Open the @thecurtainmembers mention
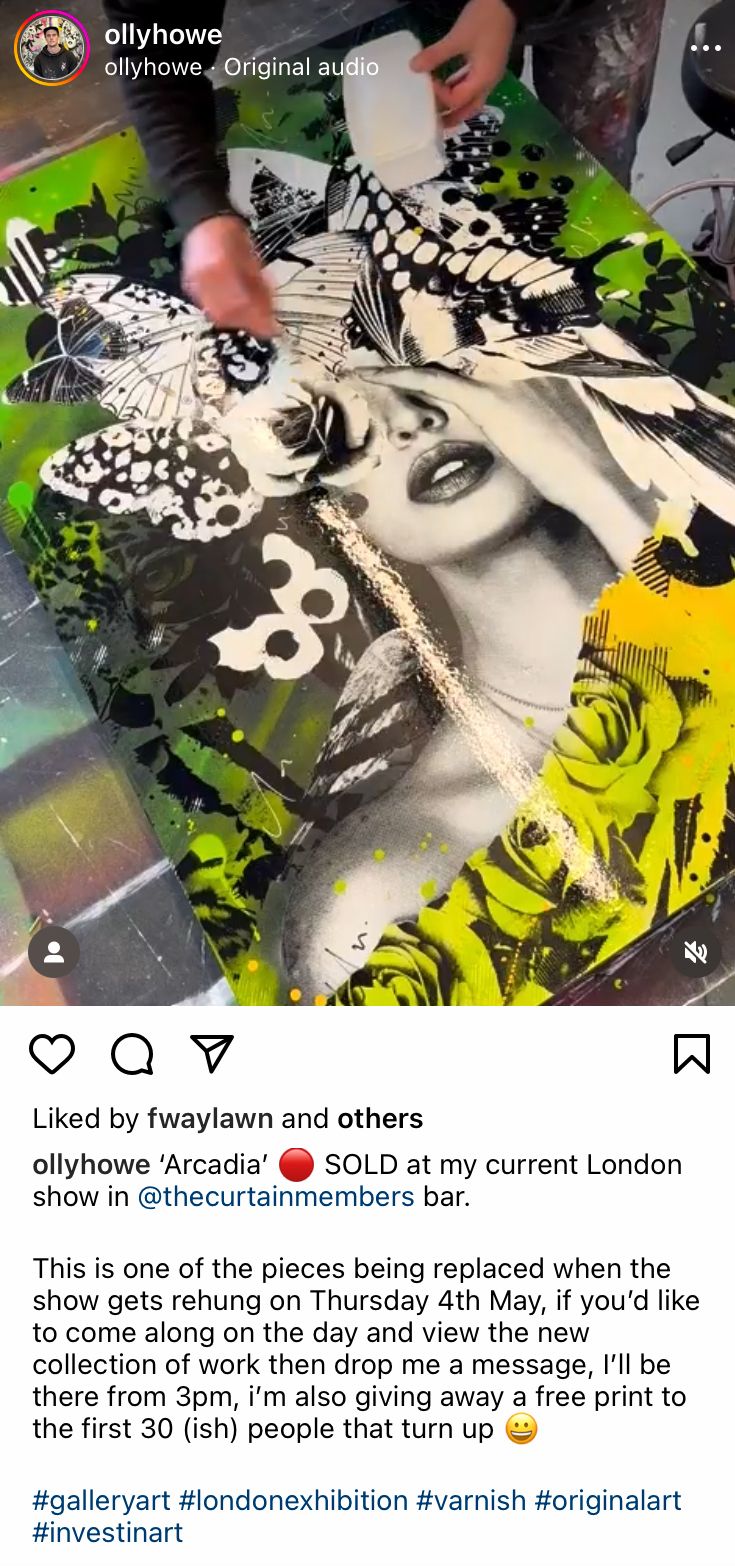 pos(275,1196)
